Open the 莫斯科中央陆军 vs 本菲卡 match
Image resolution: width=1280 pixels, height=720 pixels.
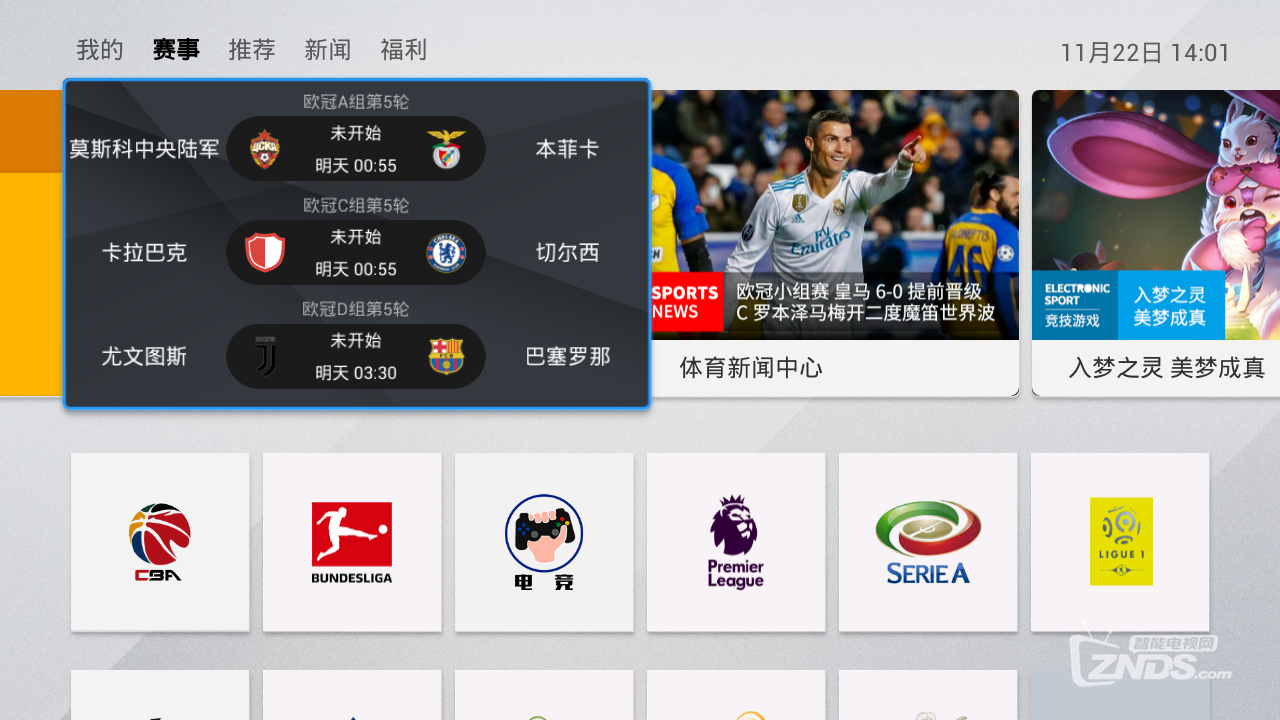click(x=356, y=149)
